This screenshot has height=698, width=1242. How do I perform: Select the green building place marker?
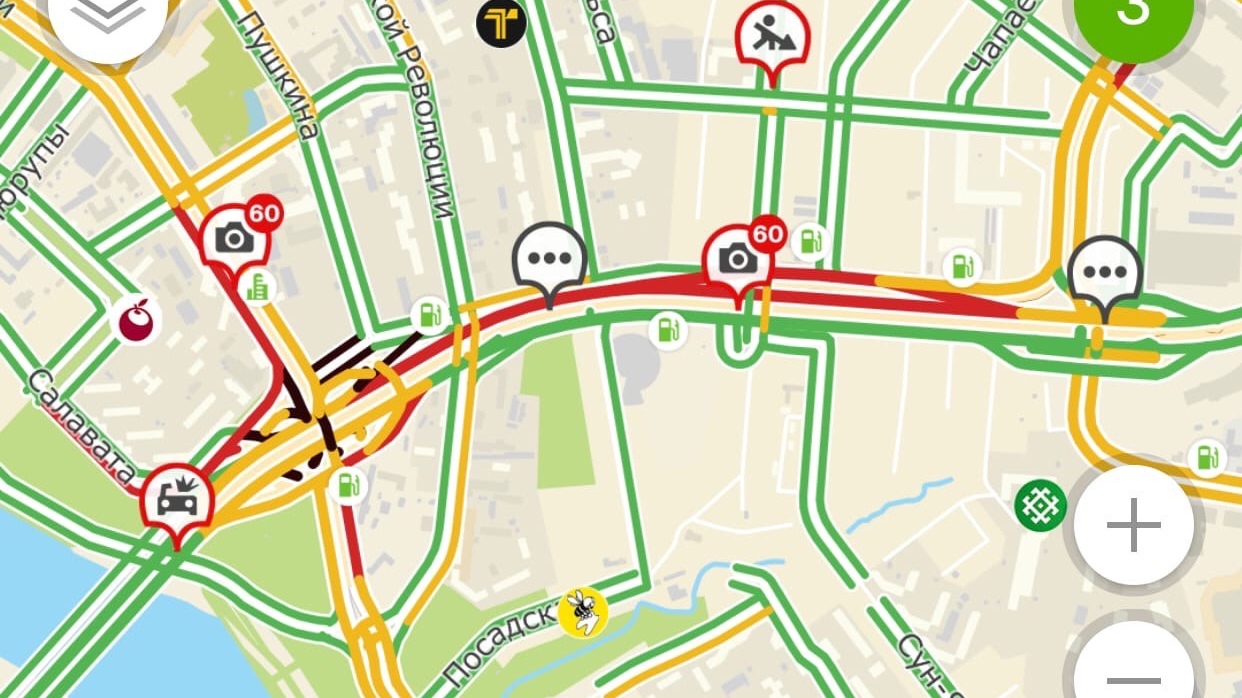point(259,287)
